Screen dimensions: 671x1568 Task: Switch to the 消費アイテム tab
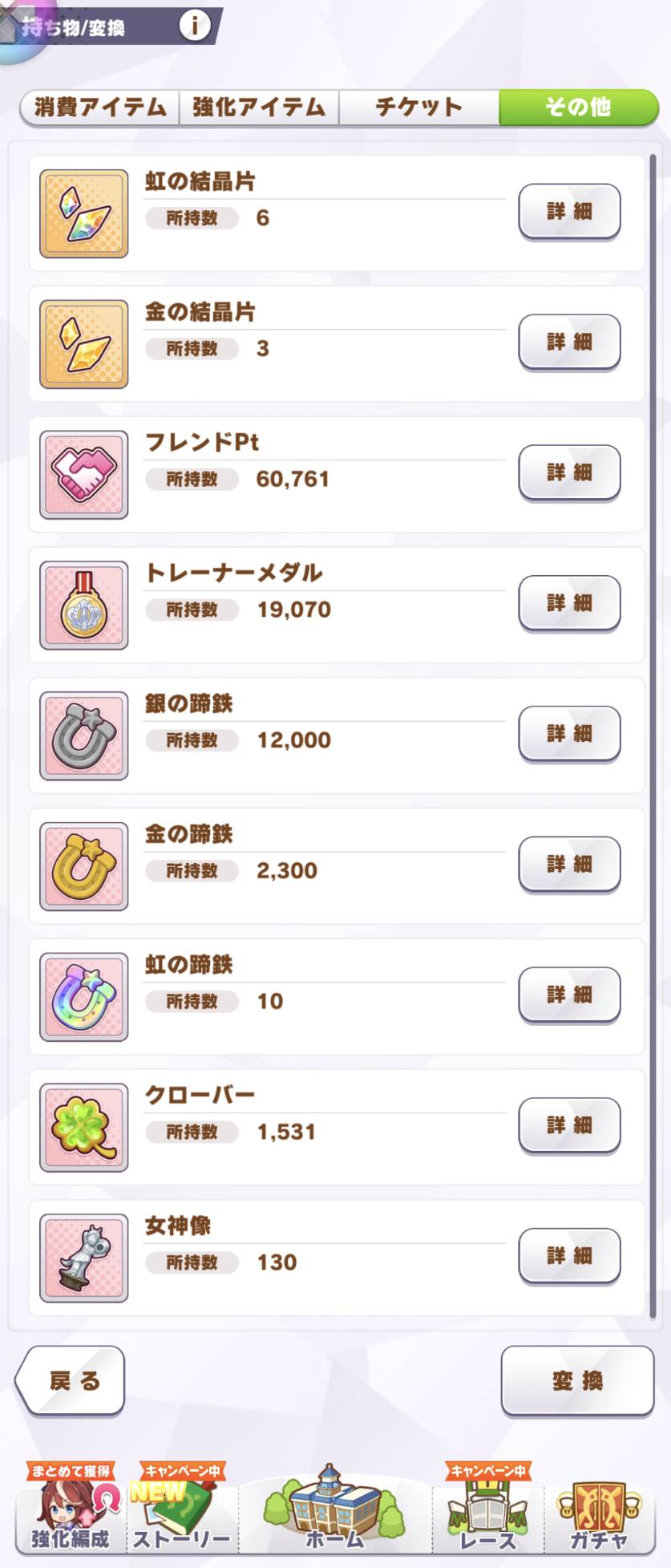point(100,107)
